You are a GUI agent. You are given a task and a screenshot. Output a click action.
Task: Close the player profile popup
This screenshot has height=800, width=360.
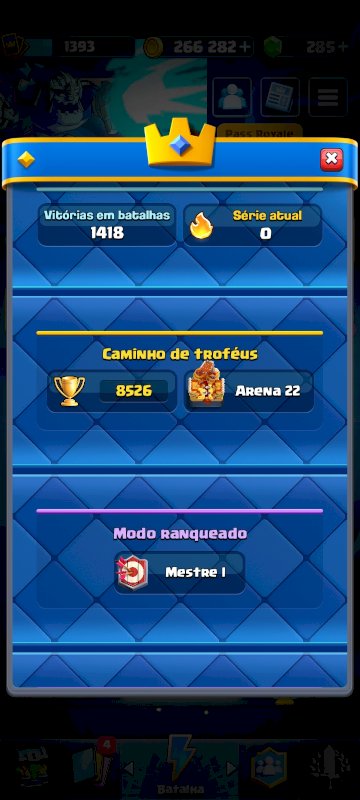(x=331, y=159)
